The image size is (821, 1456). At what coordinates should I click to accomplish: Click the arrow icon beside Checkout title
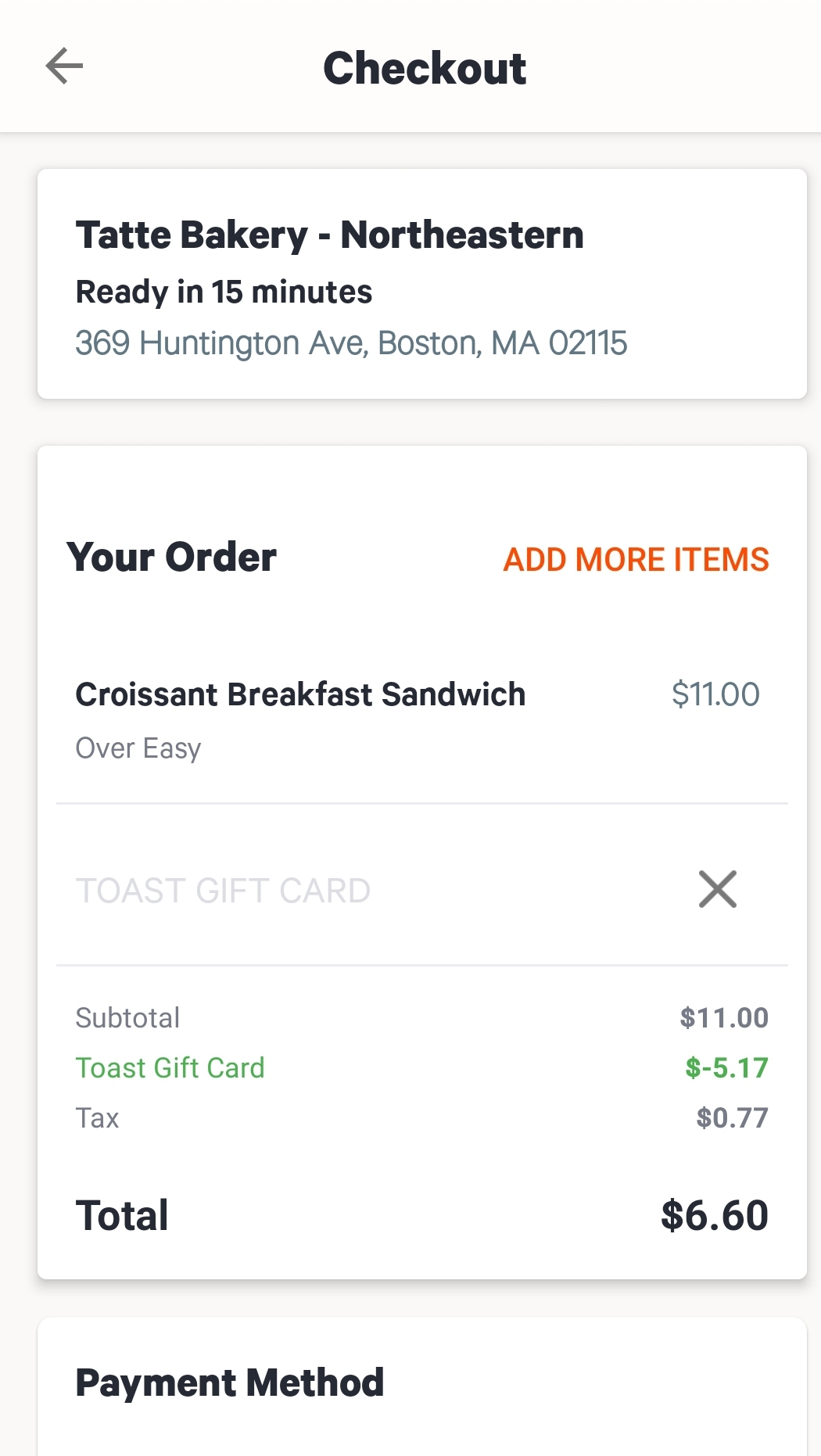(65, 66)
